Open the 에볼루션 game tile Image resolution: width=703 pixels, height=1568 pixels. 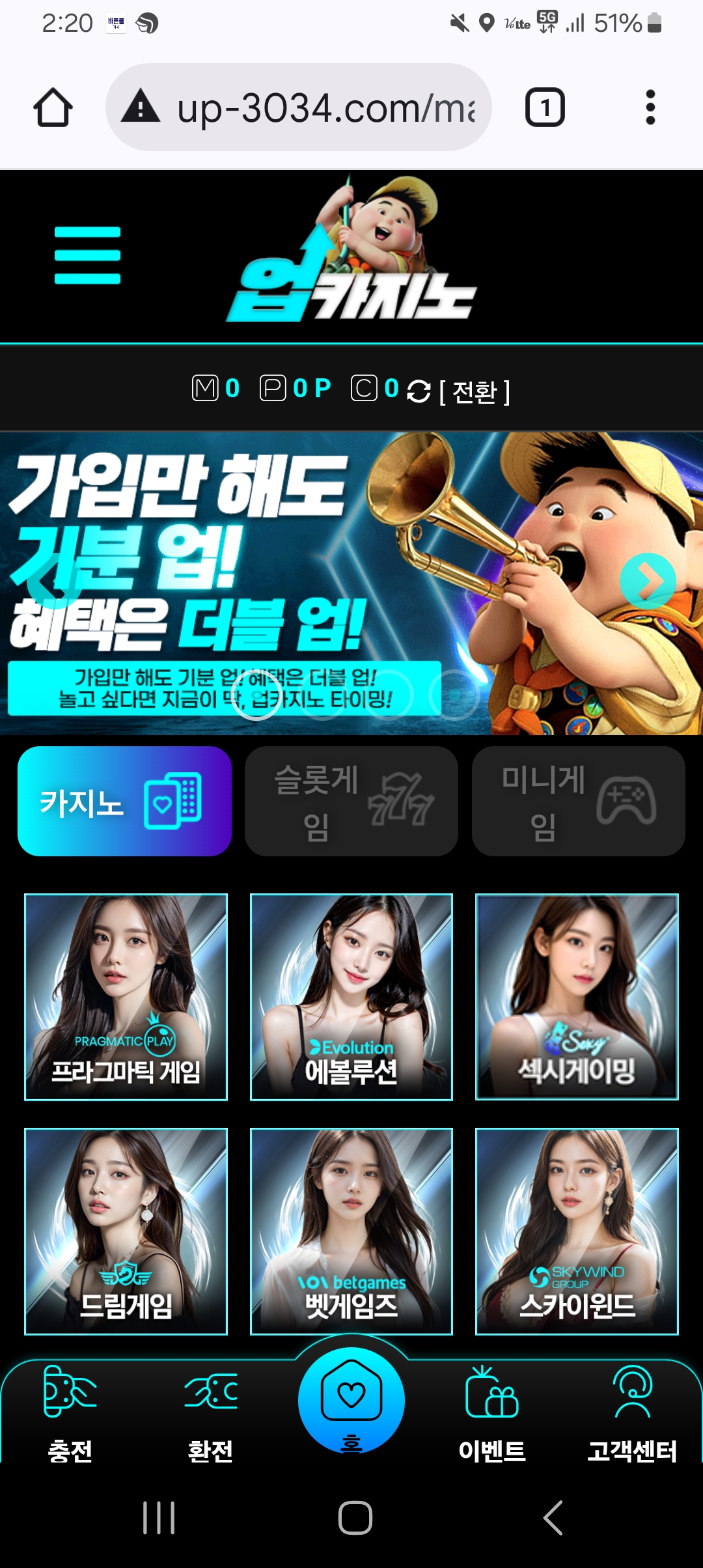click(351, 997)
